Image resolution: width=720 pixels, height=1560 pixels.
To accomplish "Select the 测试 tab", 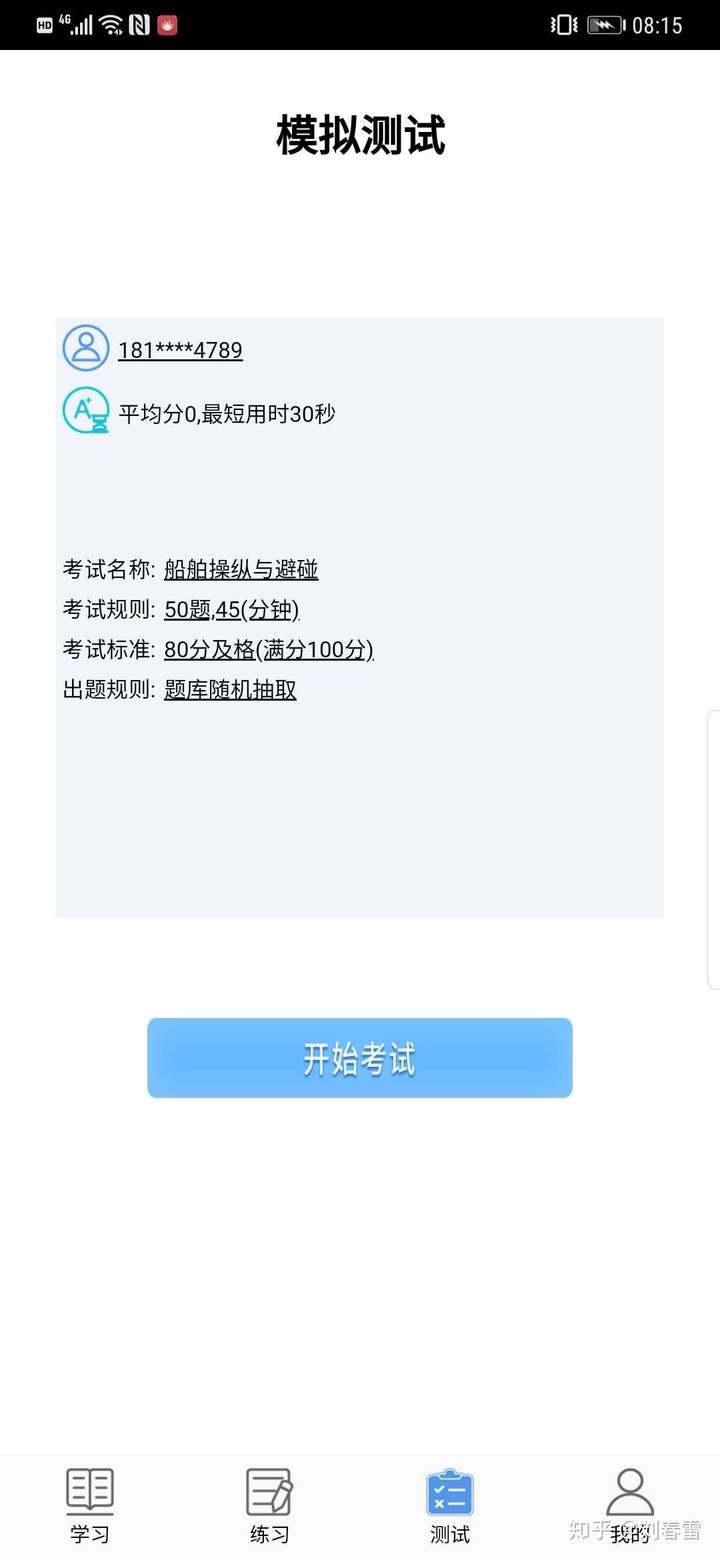I will 449,1505.
